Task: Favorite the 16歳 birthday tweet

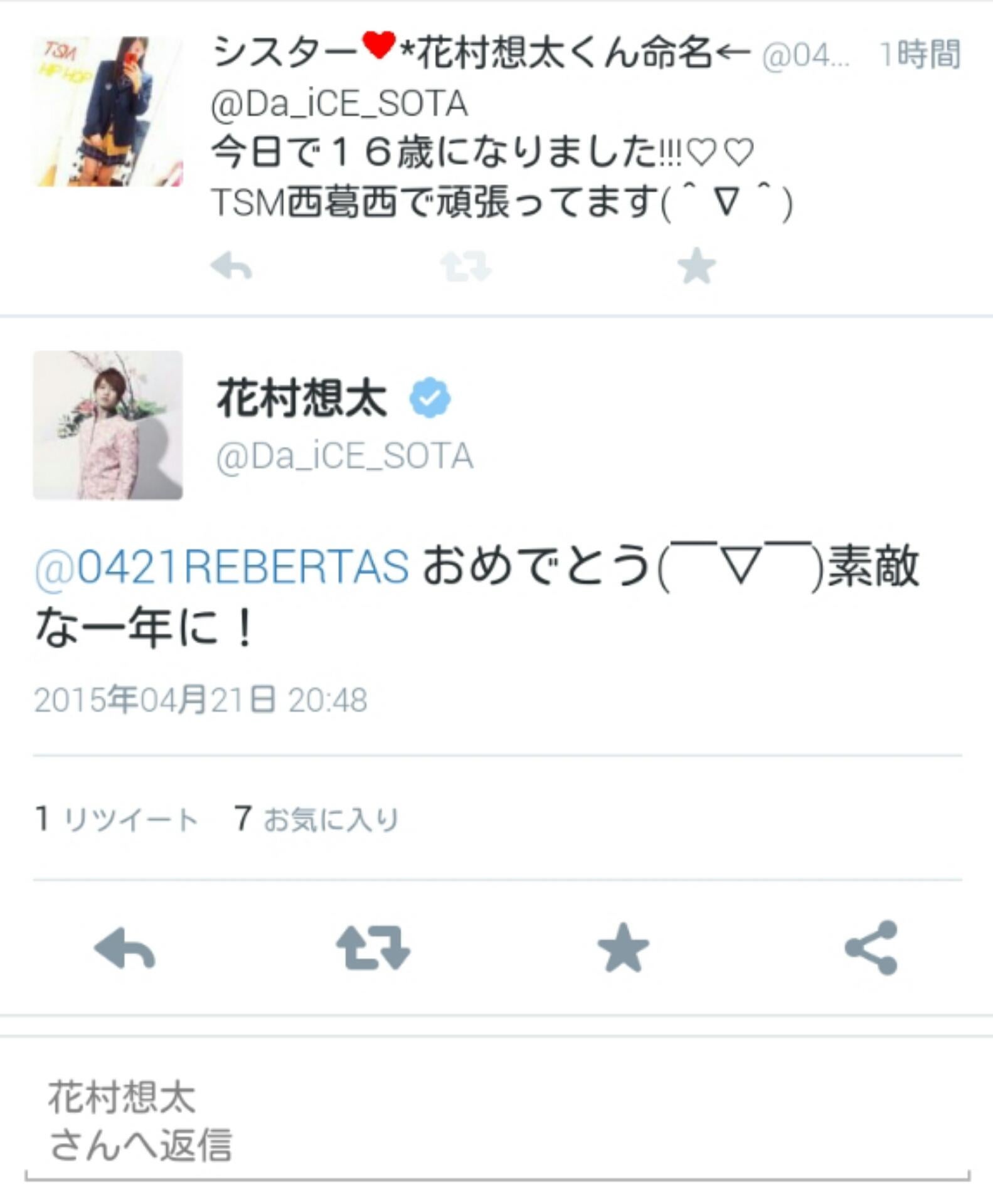Action: tap(696, 267)
